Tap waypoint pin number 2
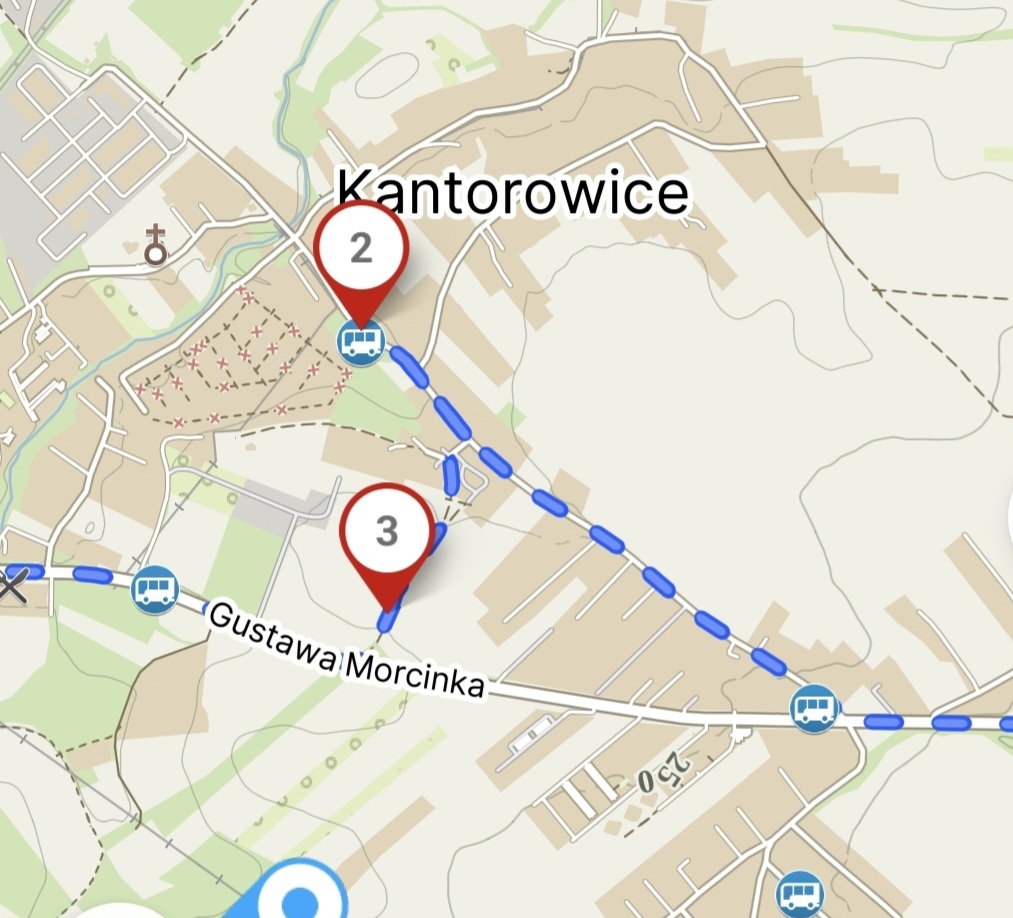1013x918 pixels. tap(361, 250)
